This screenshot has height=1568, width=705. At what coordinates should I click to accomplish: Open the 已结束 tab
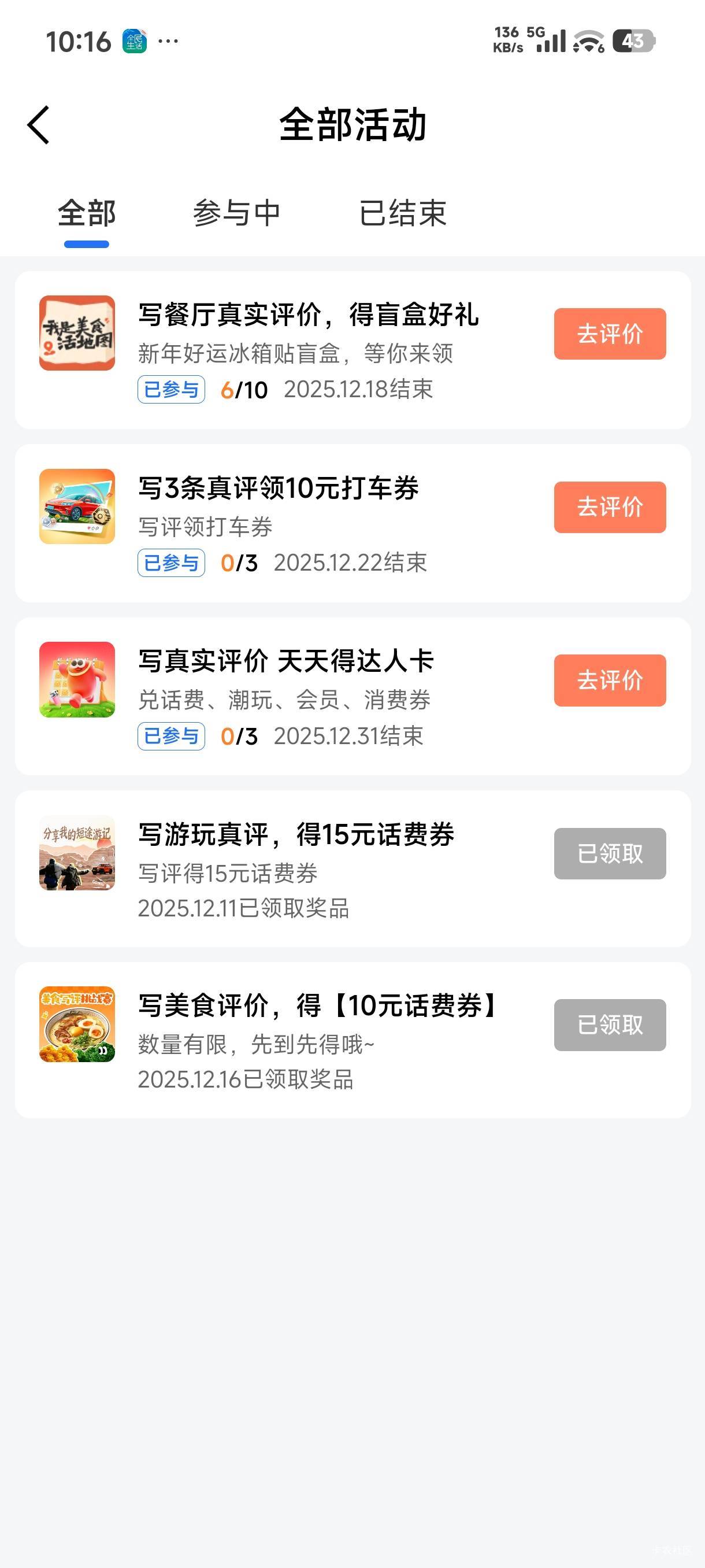[x=403, y=214]
